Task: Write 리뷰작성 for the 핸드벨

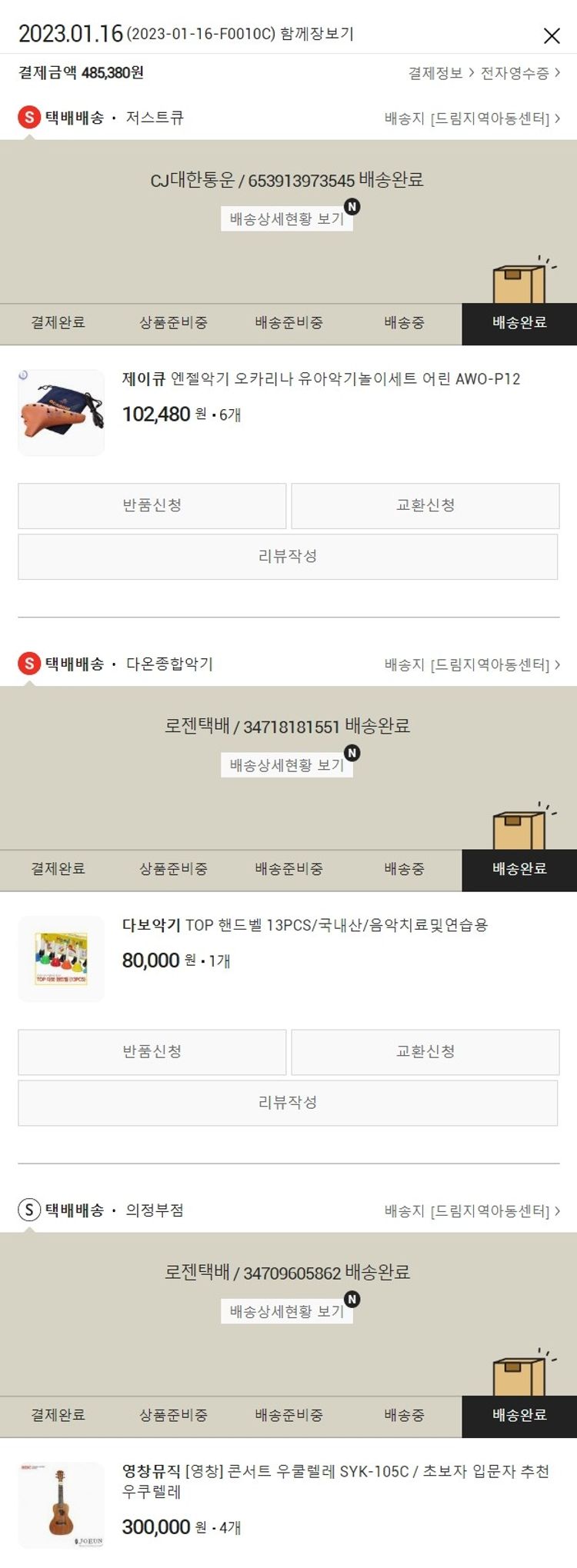Action: [288, 1103]
